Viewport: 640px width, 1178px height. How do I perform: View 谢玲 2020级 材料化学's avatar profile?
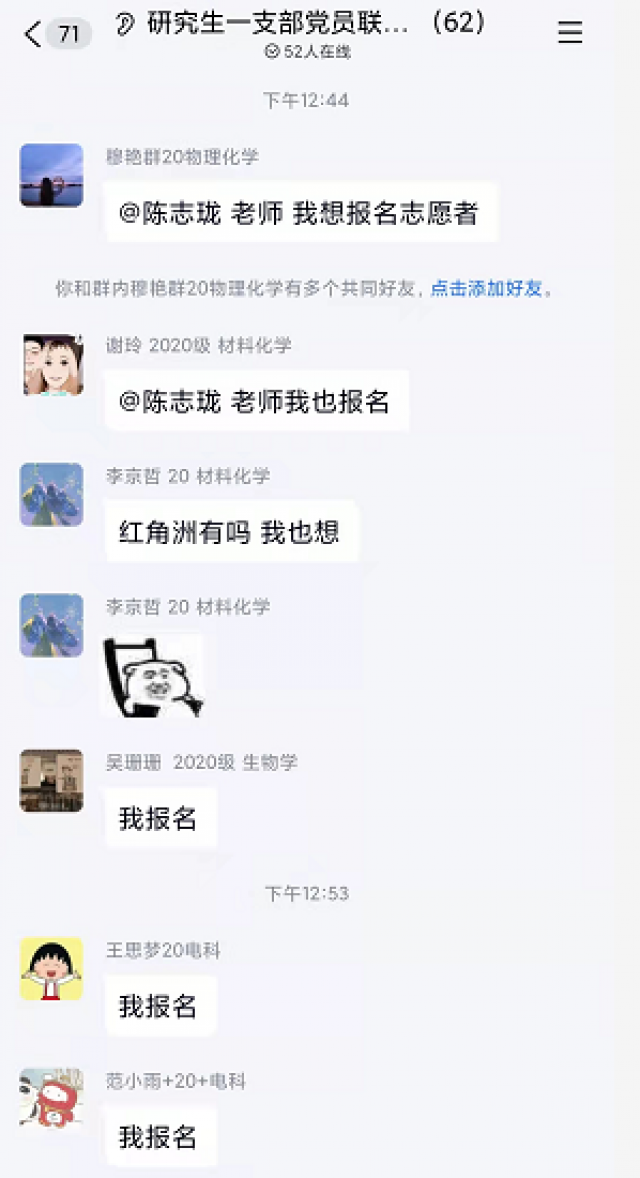[52, 365]
